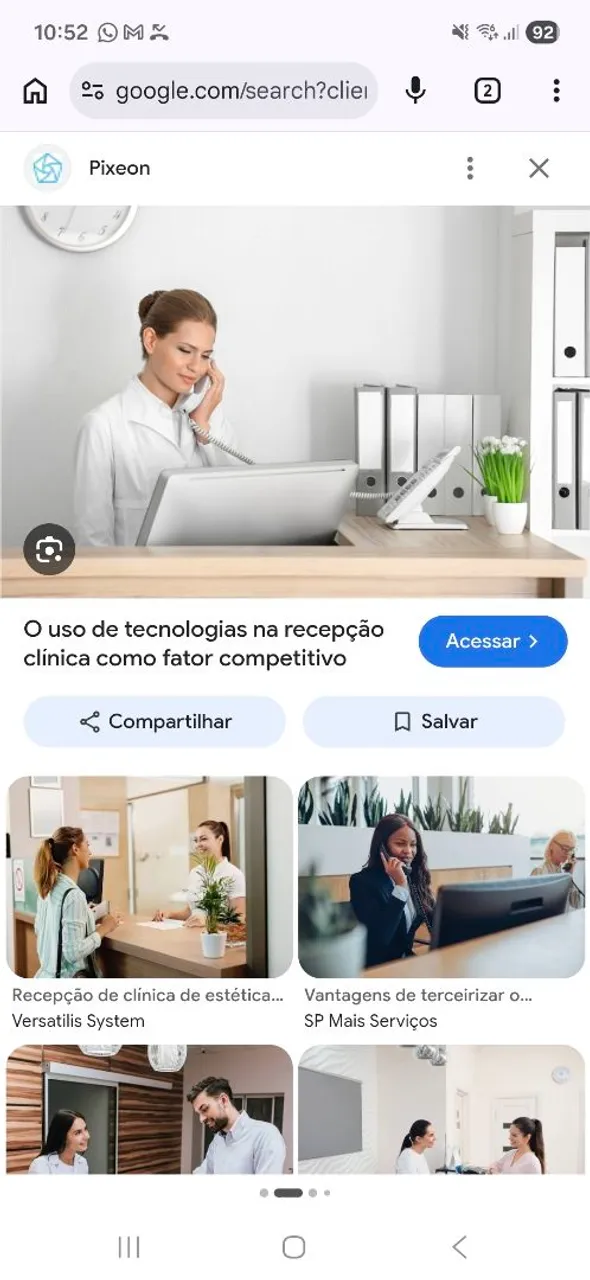Open the white-room reception desk image

tap(441, 1109)
